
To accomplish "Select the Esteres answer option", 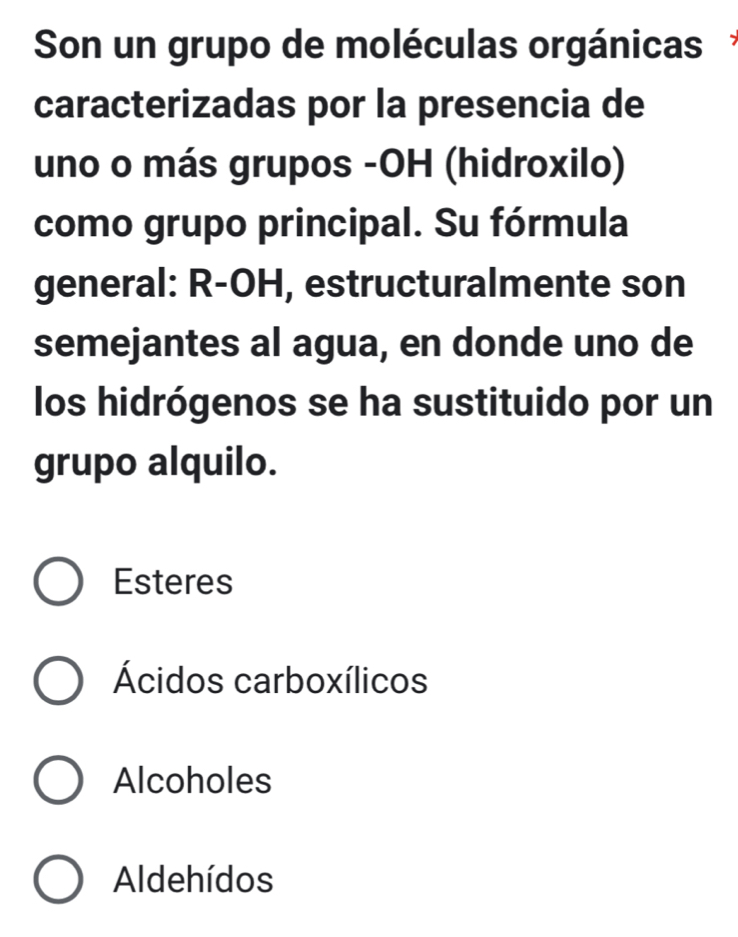I will (x=60, y=582).
